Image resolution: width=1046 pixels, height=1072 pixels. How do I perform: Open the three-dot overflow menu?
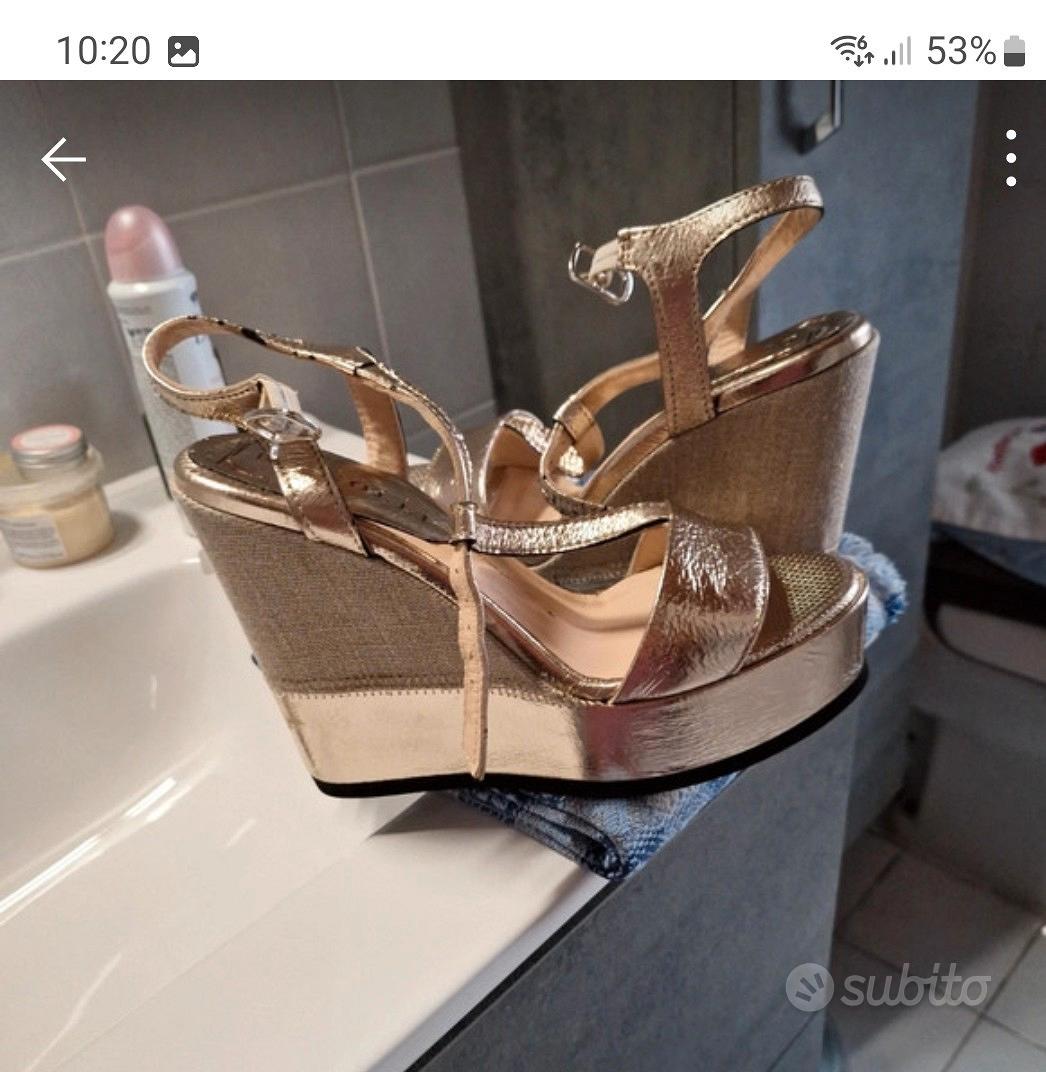pyautogui.click(x=1011, y=158)
